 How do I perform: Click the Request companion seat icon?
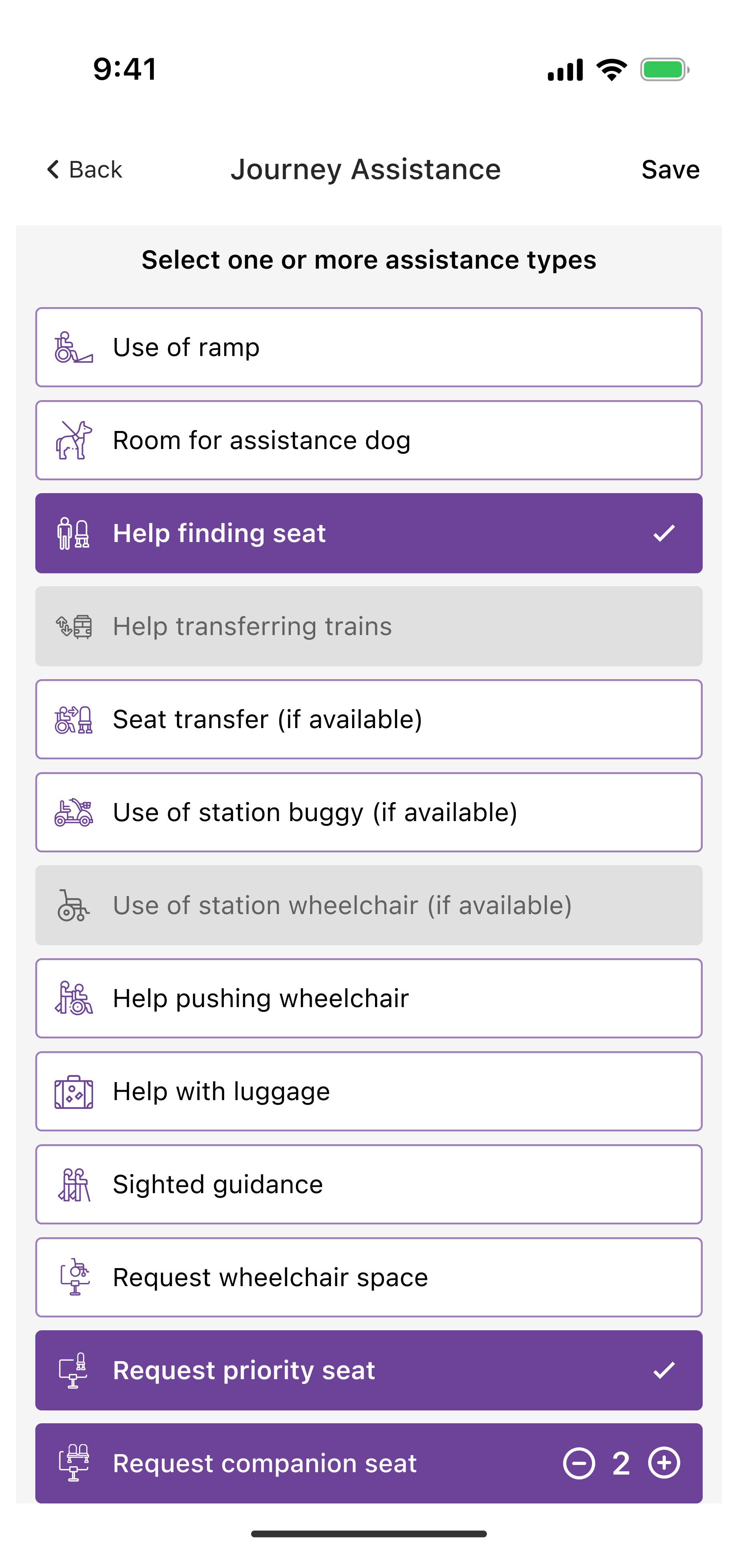click(73, 1464)
